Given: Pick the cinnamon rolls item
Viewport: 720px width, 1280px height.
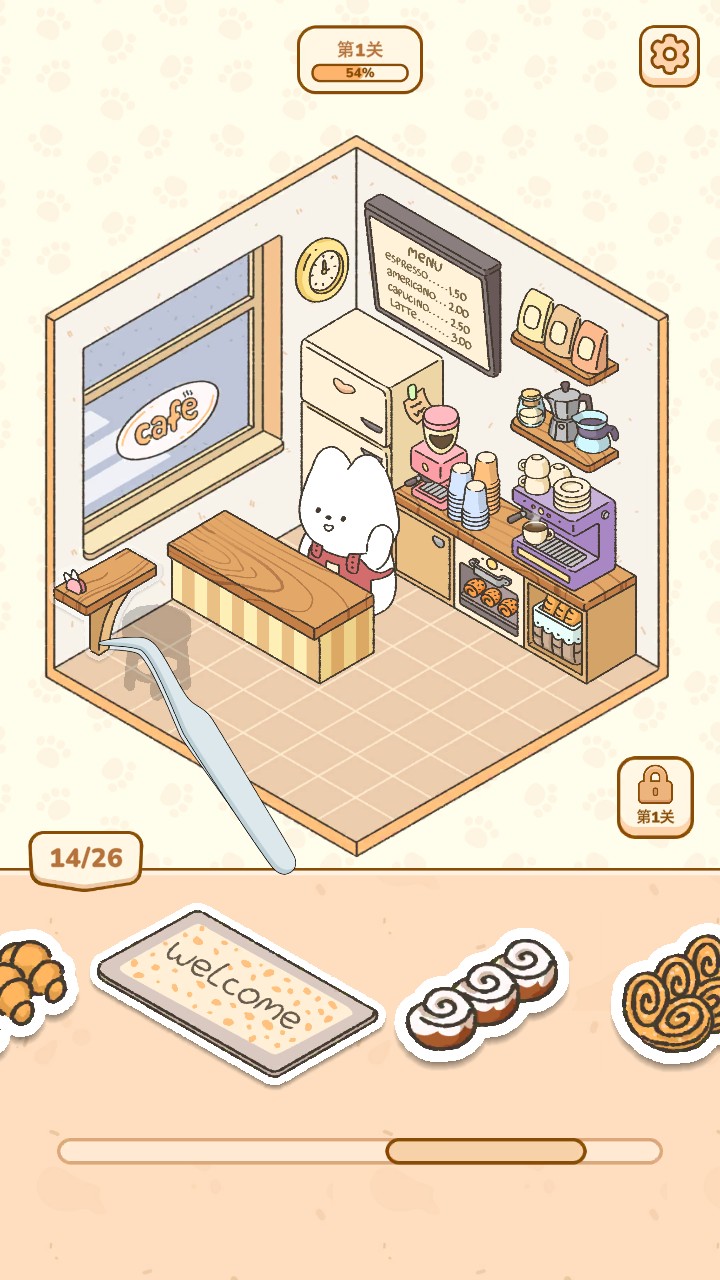Looking at the screenshot, I should pyautogui.click(x=482, y=993).
